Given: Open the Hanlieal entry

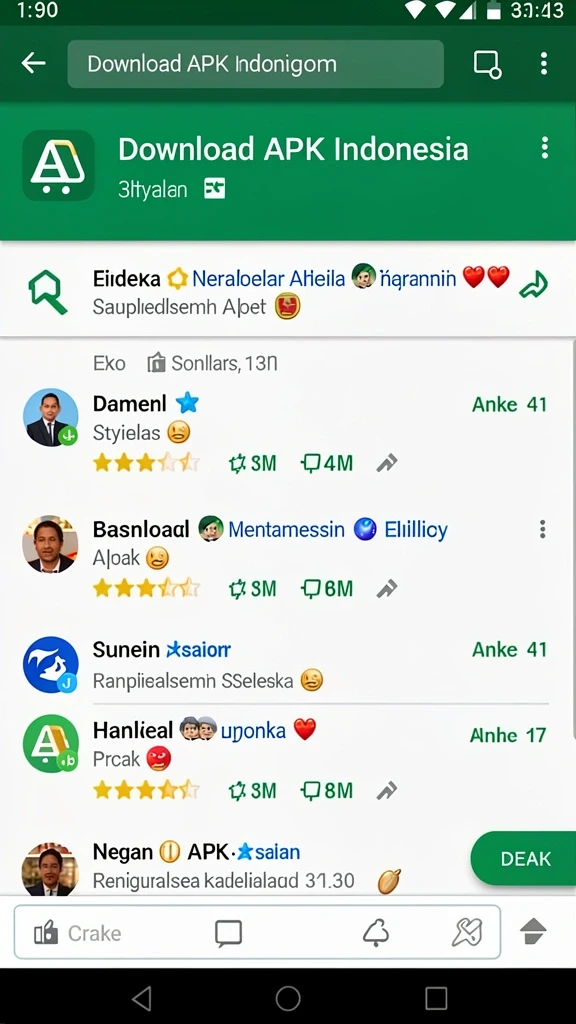Looking at the screenshot, I should coord(287,758).
